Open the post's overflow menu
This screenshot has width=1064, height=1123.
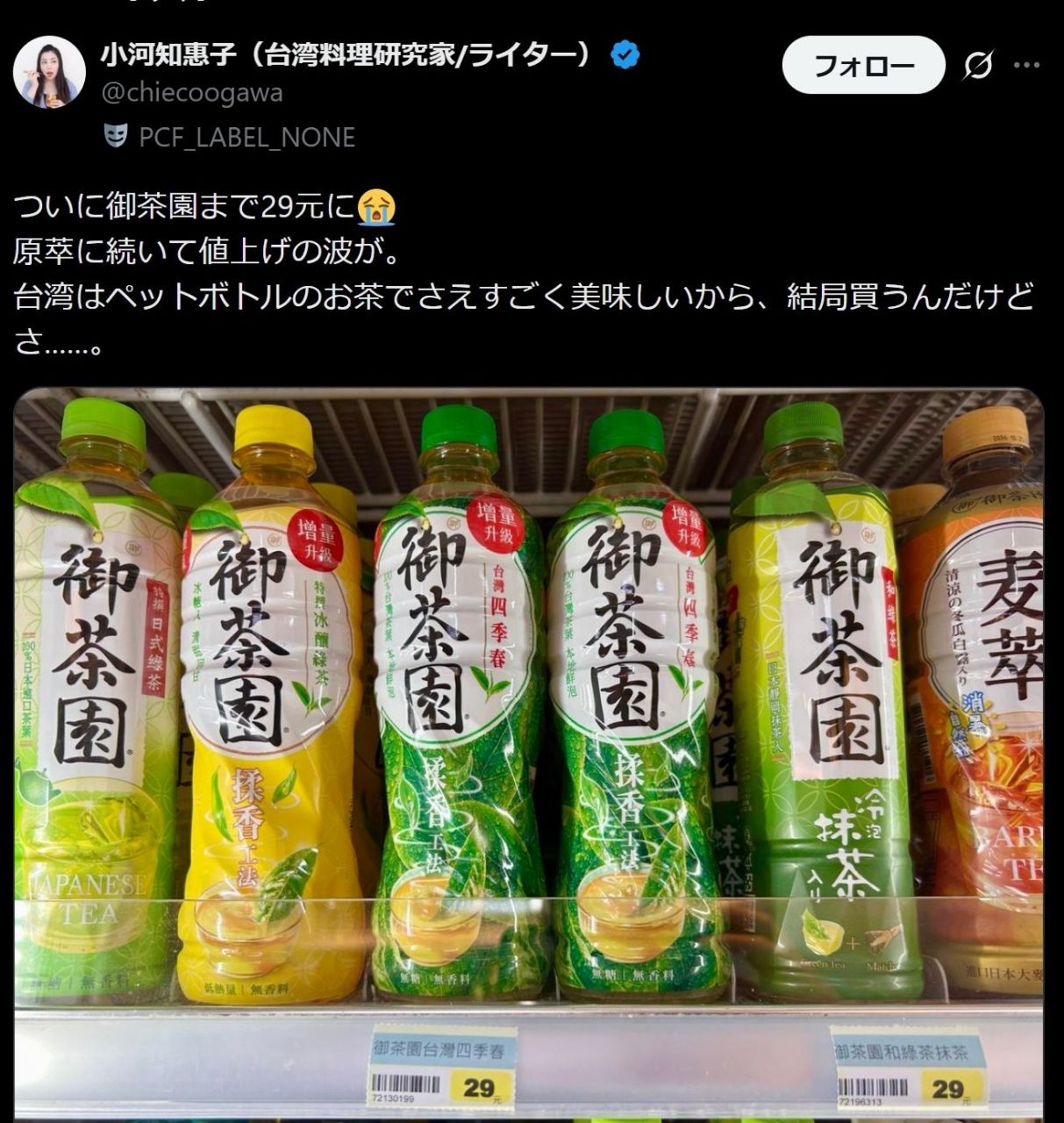[x=1026, y=65]
